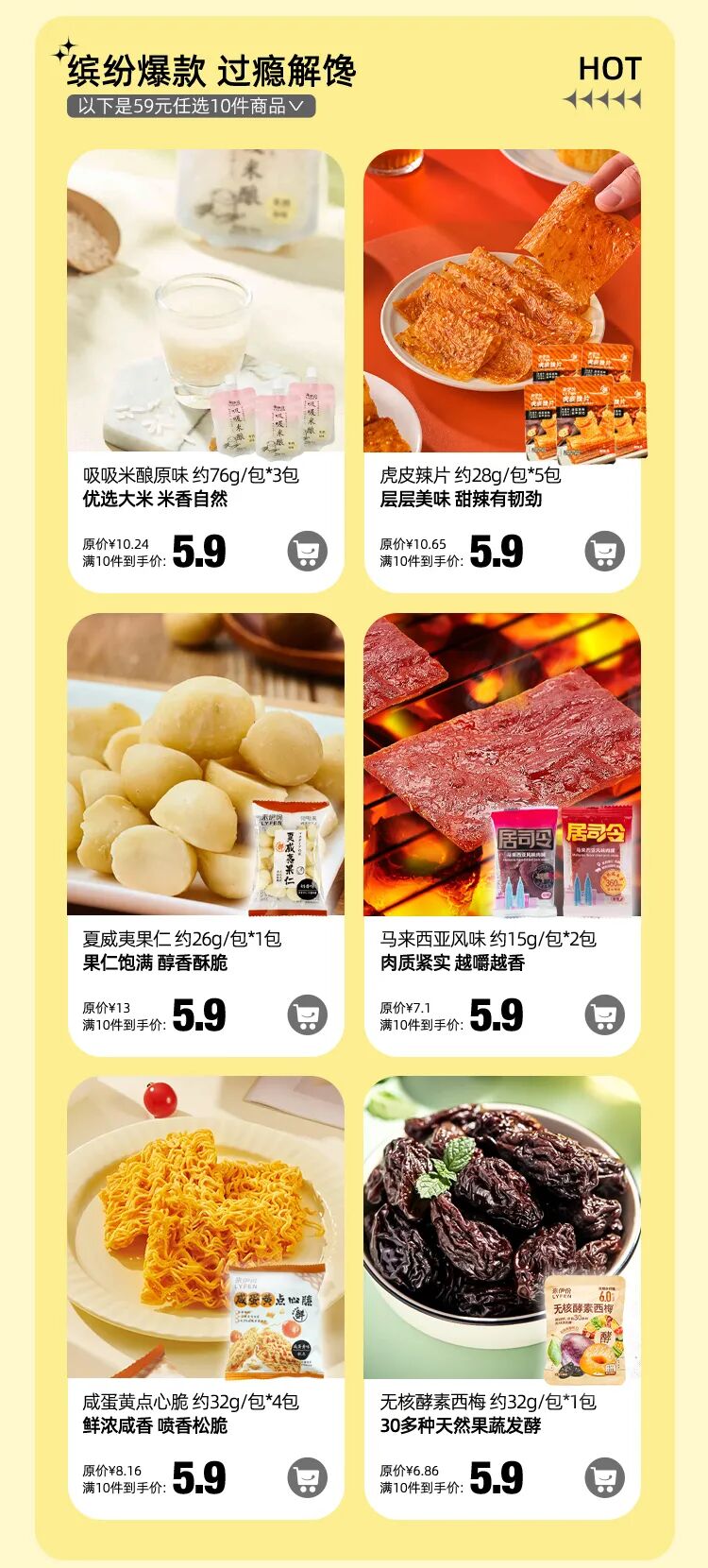Open the 咸蛋黄点心脆 product card
This screenshot has width=708, height=1568.
205,1228
